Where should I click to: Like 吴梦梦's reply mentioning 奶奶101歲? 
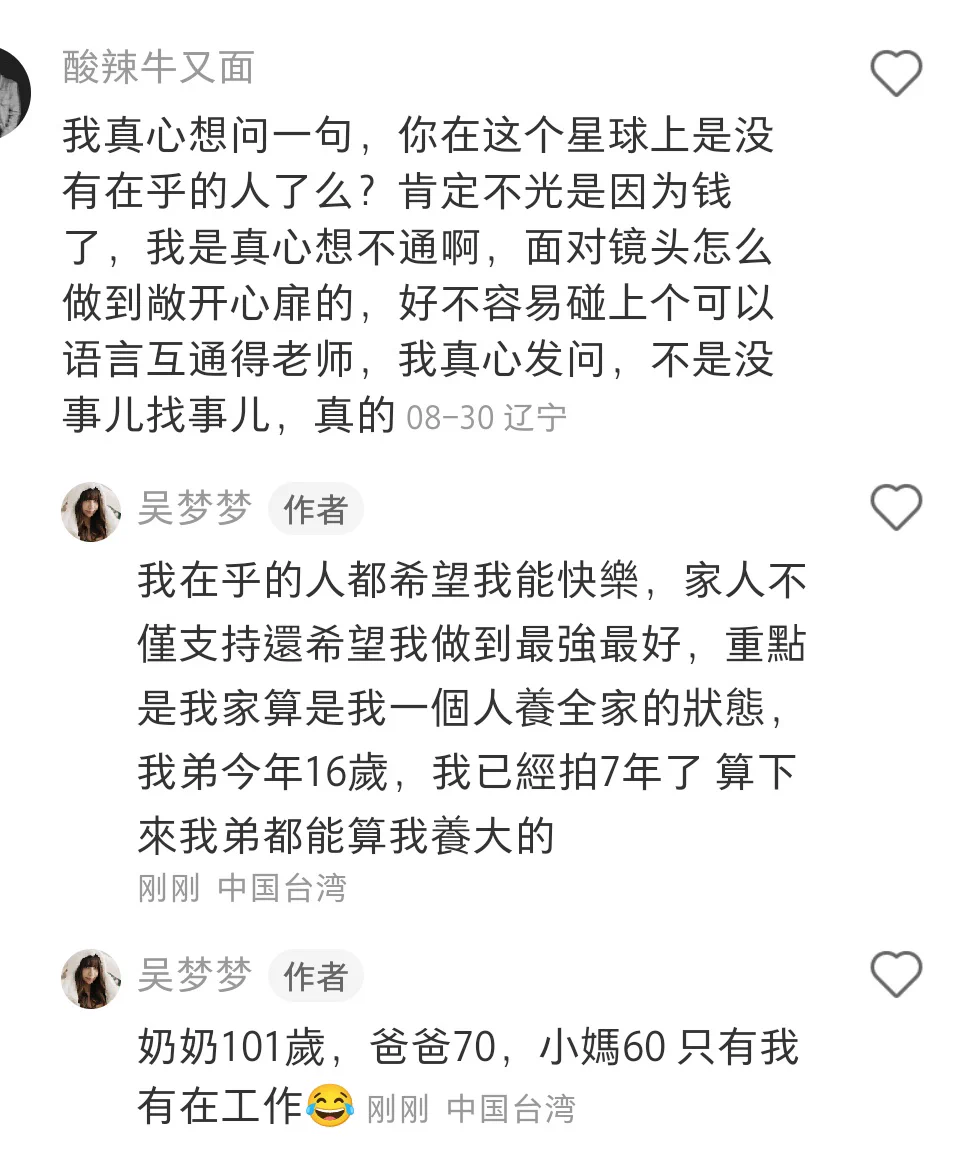pyautogui.click(x=895, y=973)
